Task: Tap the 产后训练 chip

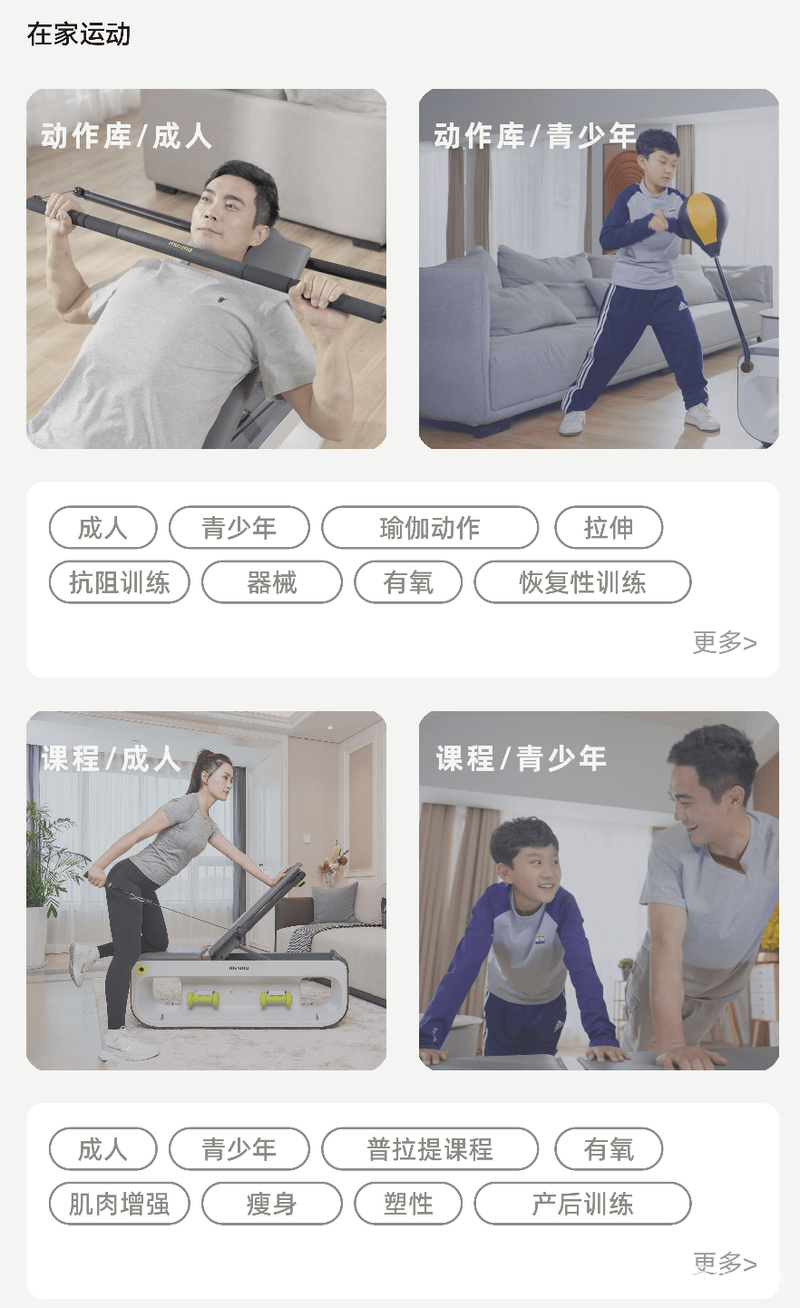Action: tap(582, 1204)
